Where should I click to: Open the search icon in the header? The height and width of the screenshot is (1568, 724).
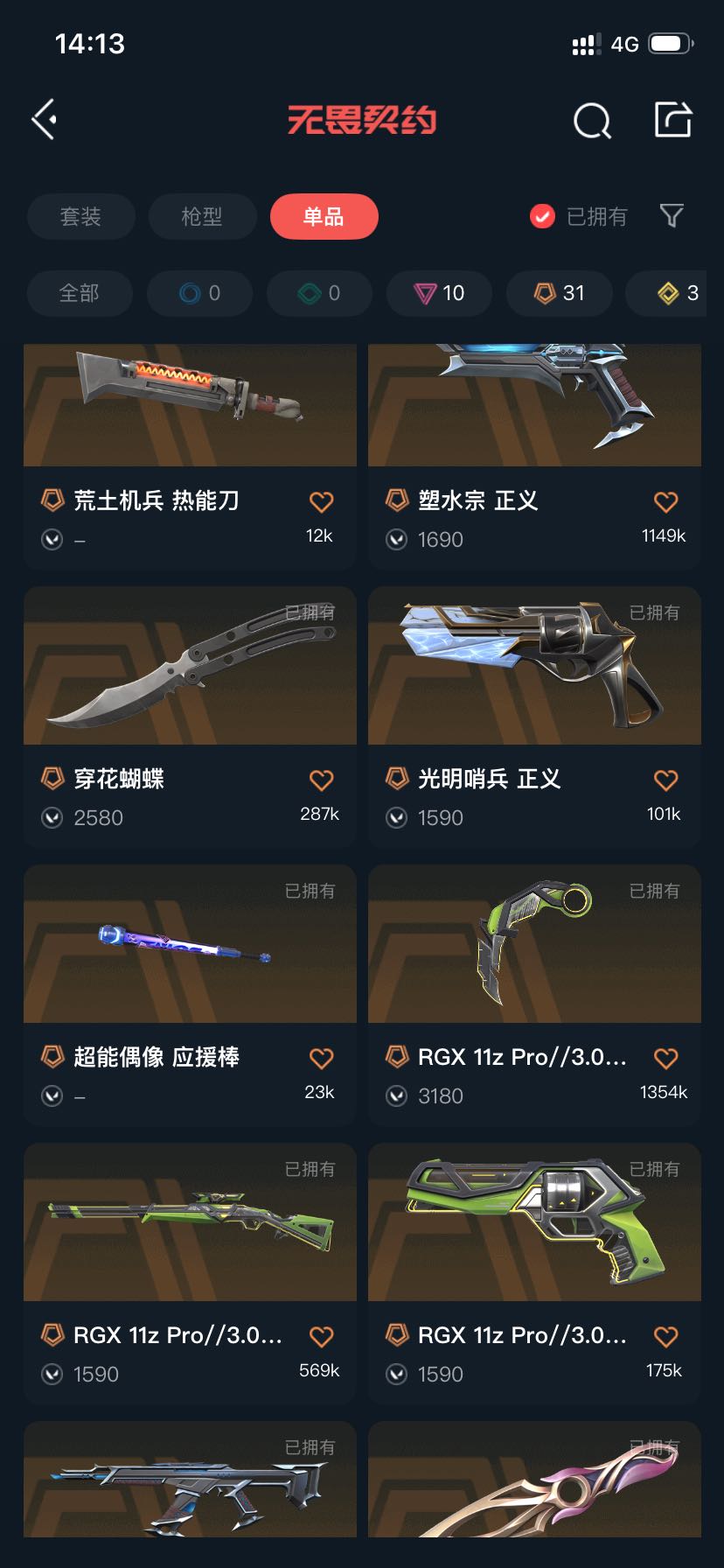pos(592,121)
